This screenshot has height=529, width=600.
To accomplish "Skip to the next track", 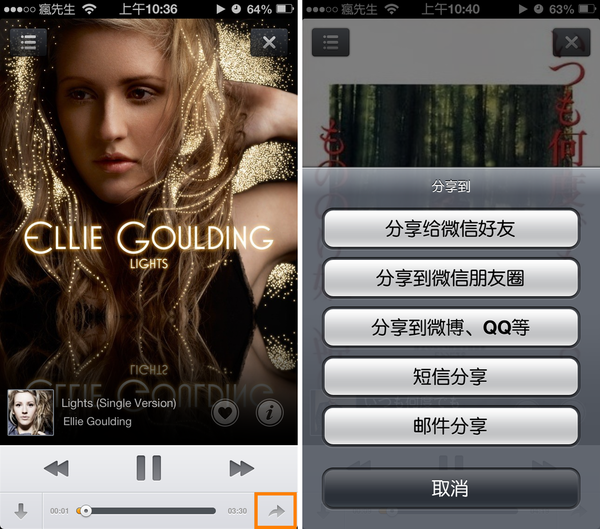I will [241, 467].
